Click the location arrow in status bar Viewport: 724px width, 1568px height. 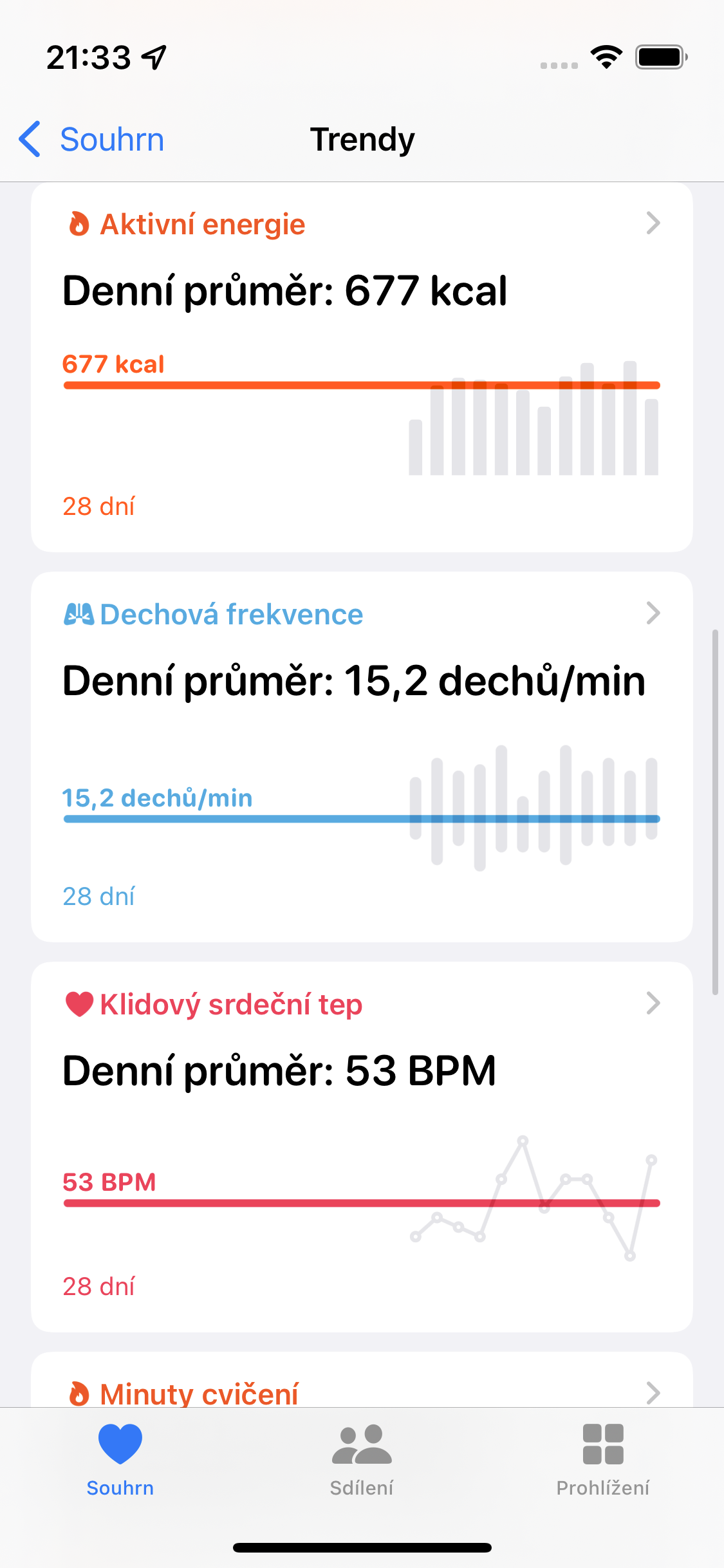coord(153,56)
